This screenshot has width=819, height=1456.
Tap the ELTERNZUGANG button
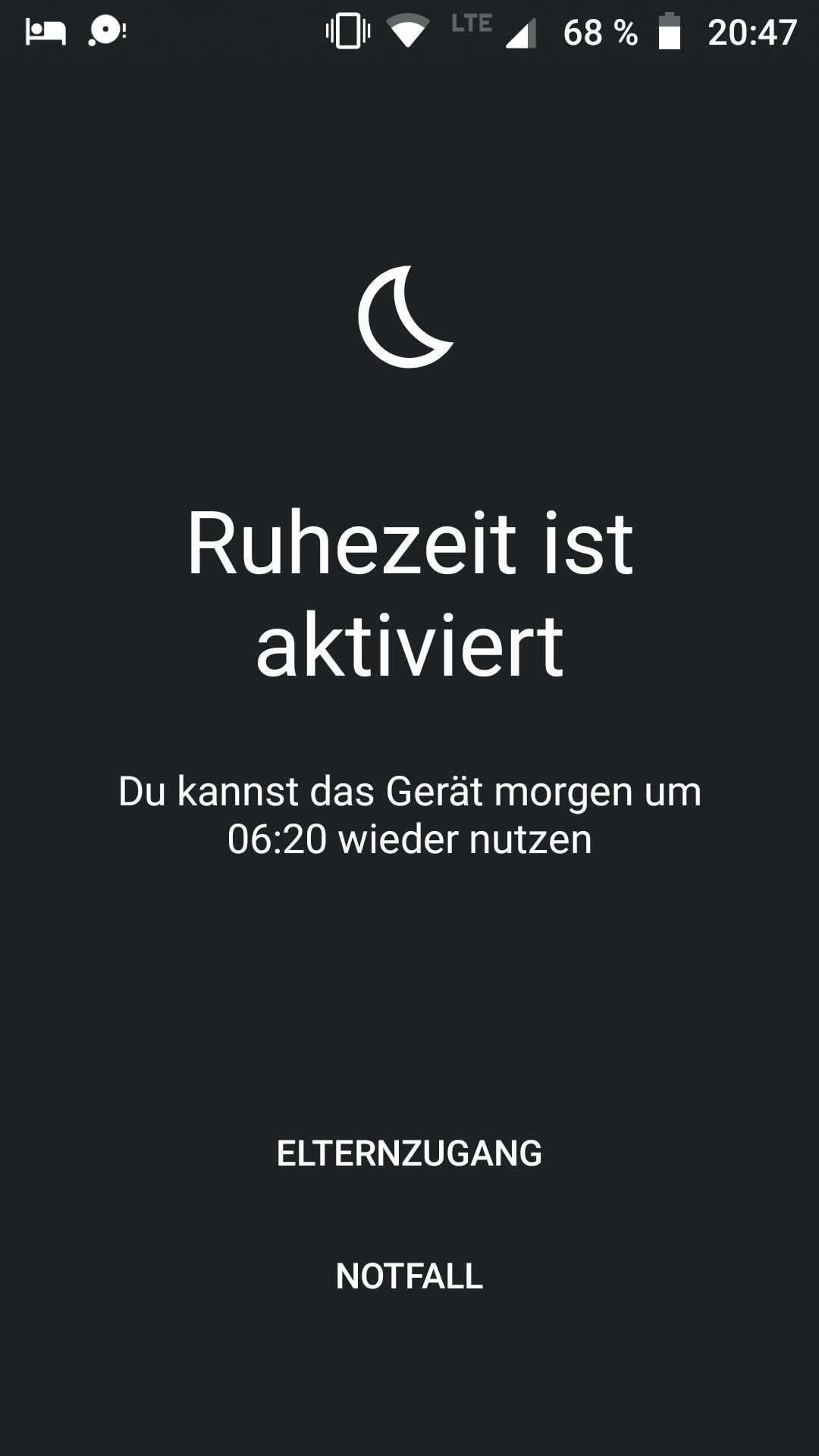pyautogui.click(x=409, y=1153)
